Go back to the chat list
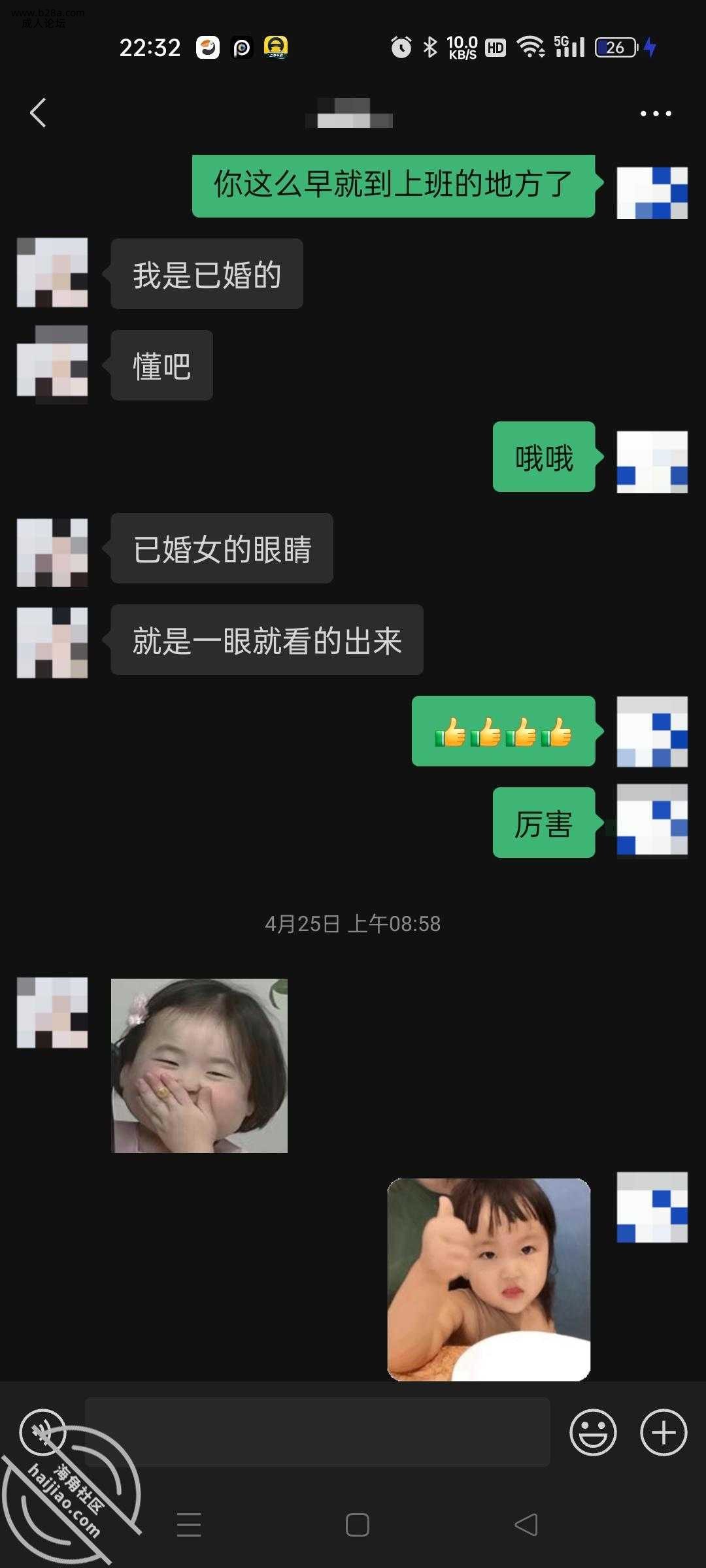This screenshot has width=706, height=1568. [39, 113]
